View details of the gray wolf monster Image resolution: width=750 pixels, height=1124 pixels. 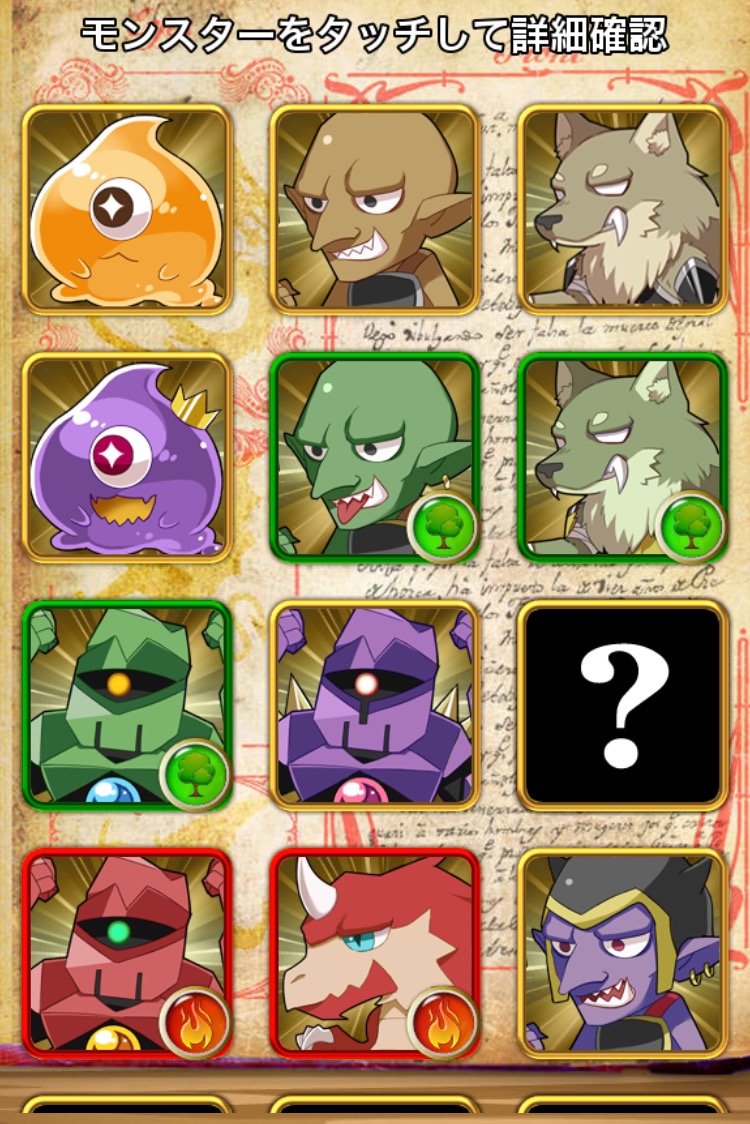(623, 209)
